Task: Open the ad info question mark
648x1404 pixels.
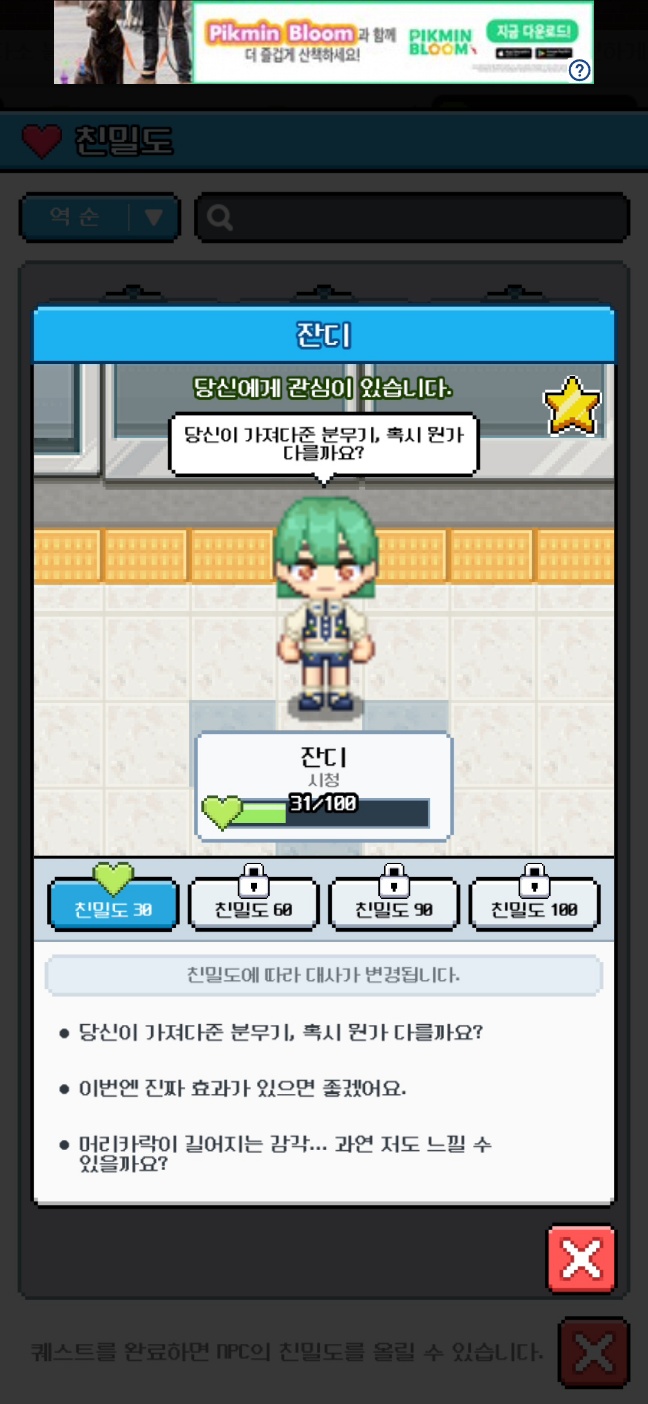Action: pyautogui.click(x=580, y=70)
